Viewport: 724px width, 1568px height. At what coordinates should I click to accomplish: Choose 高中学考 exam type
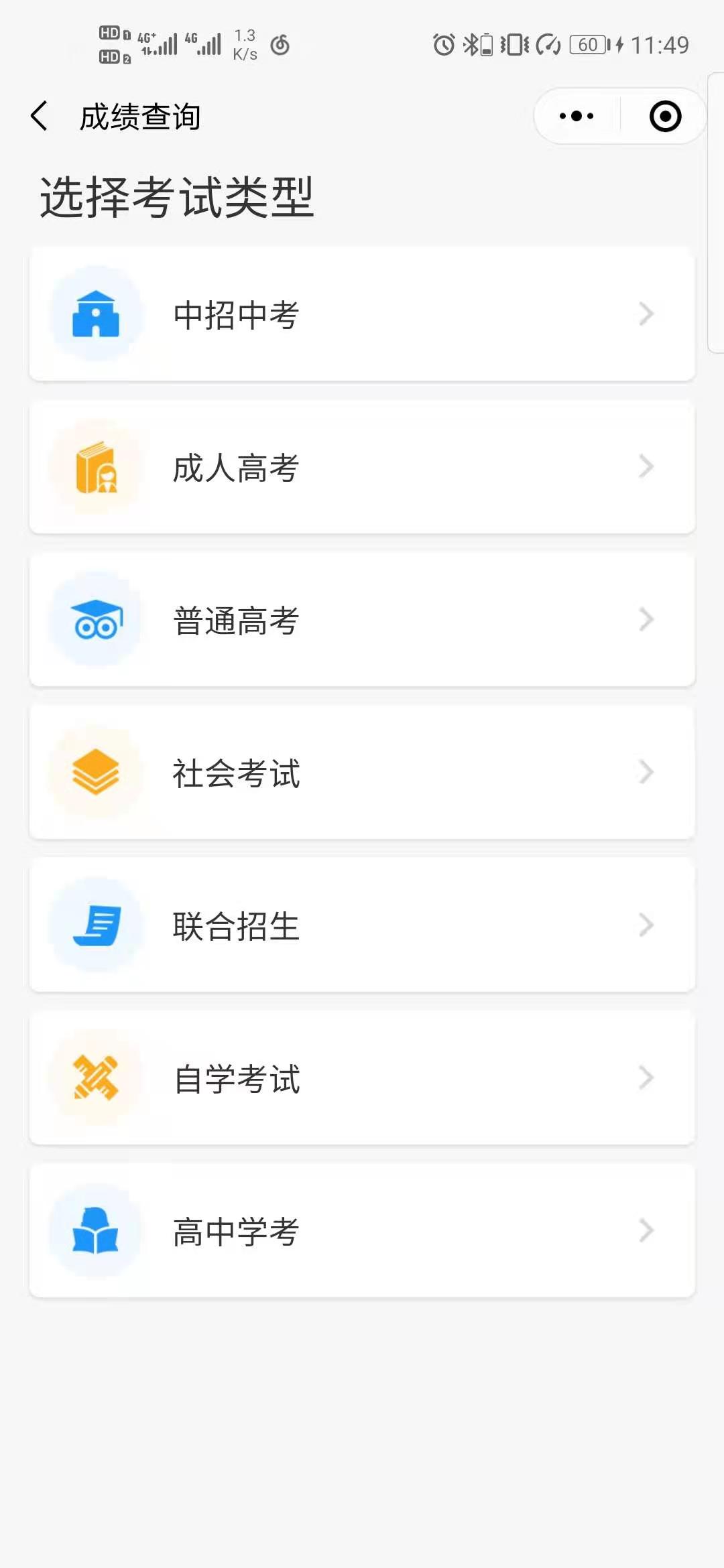(362, 1230)
